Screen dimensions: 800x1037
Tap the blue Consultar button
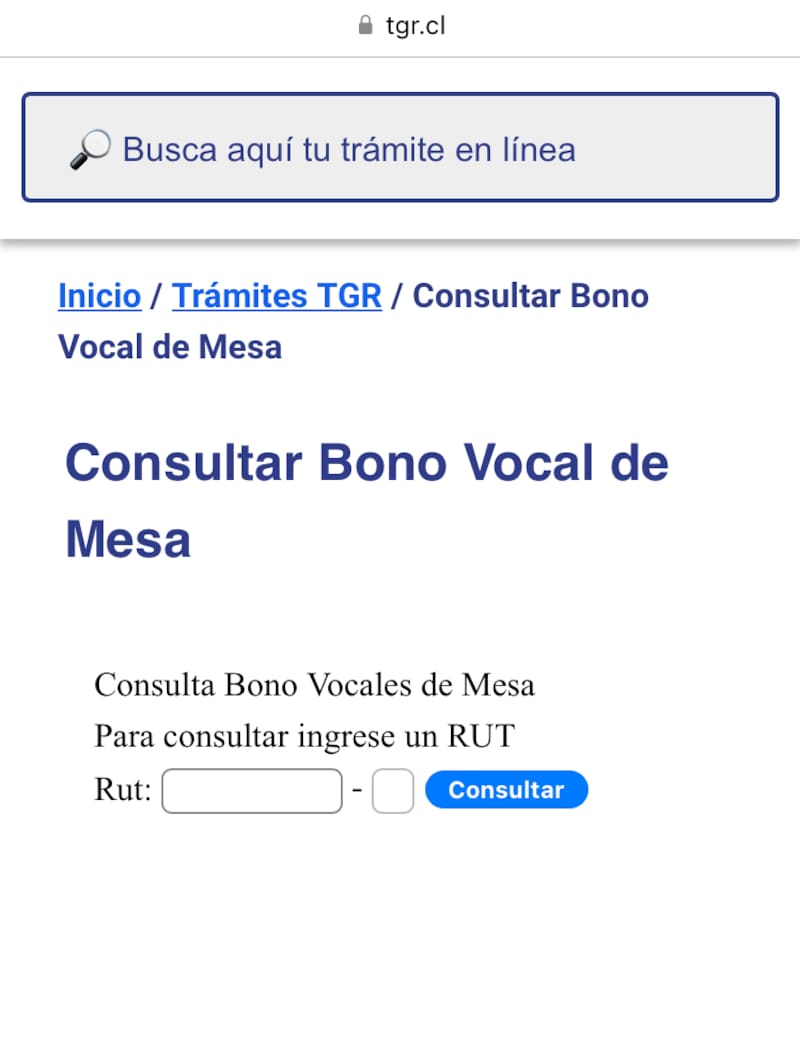point(506,790)
